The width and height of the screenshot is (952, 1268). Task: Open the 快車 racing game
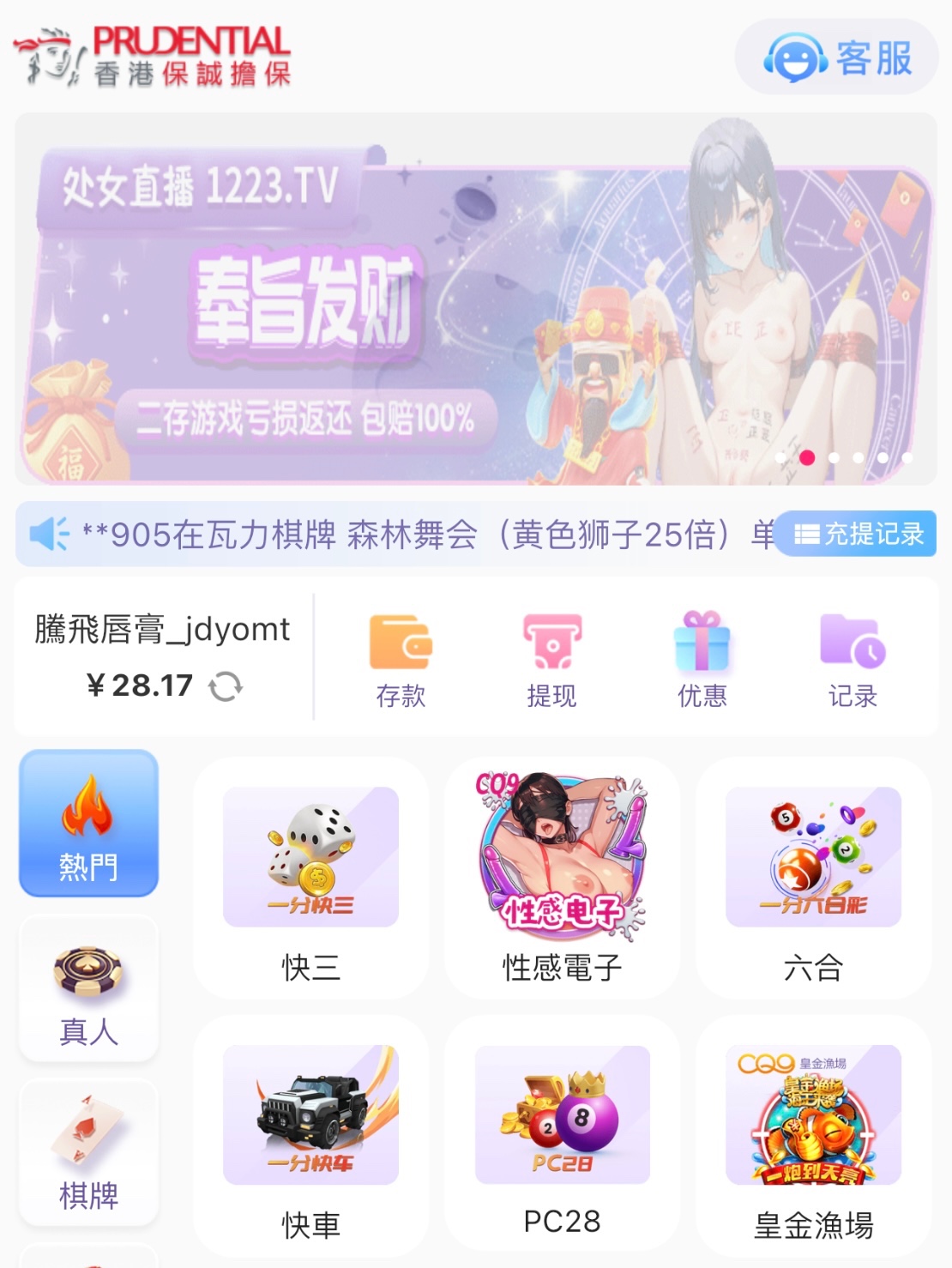[x=310, y=1135]
